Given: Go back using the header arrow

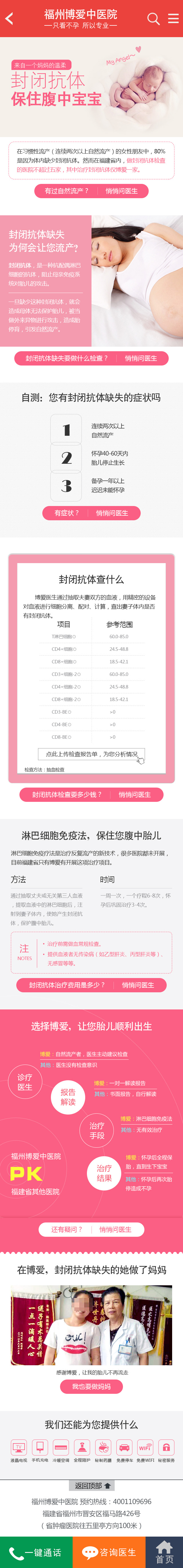Looking at the screenshot, I should click(x=9, y=19).
